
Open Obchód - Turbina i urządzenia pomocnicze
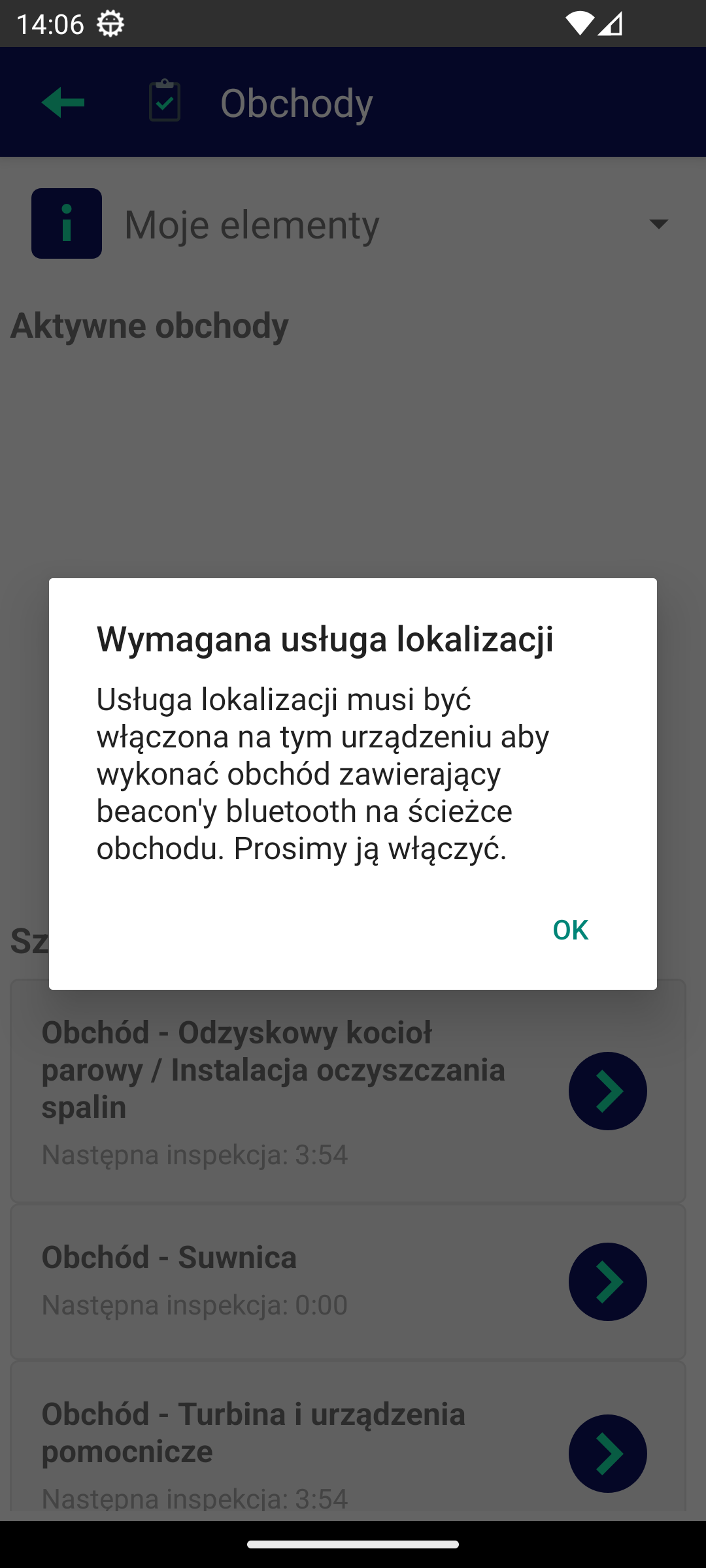[x=607, y=1453]
